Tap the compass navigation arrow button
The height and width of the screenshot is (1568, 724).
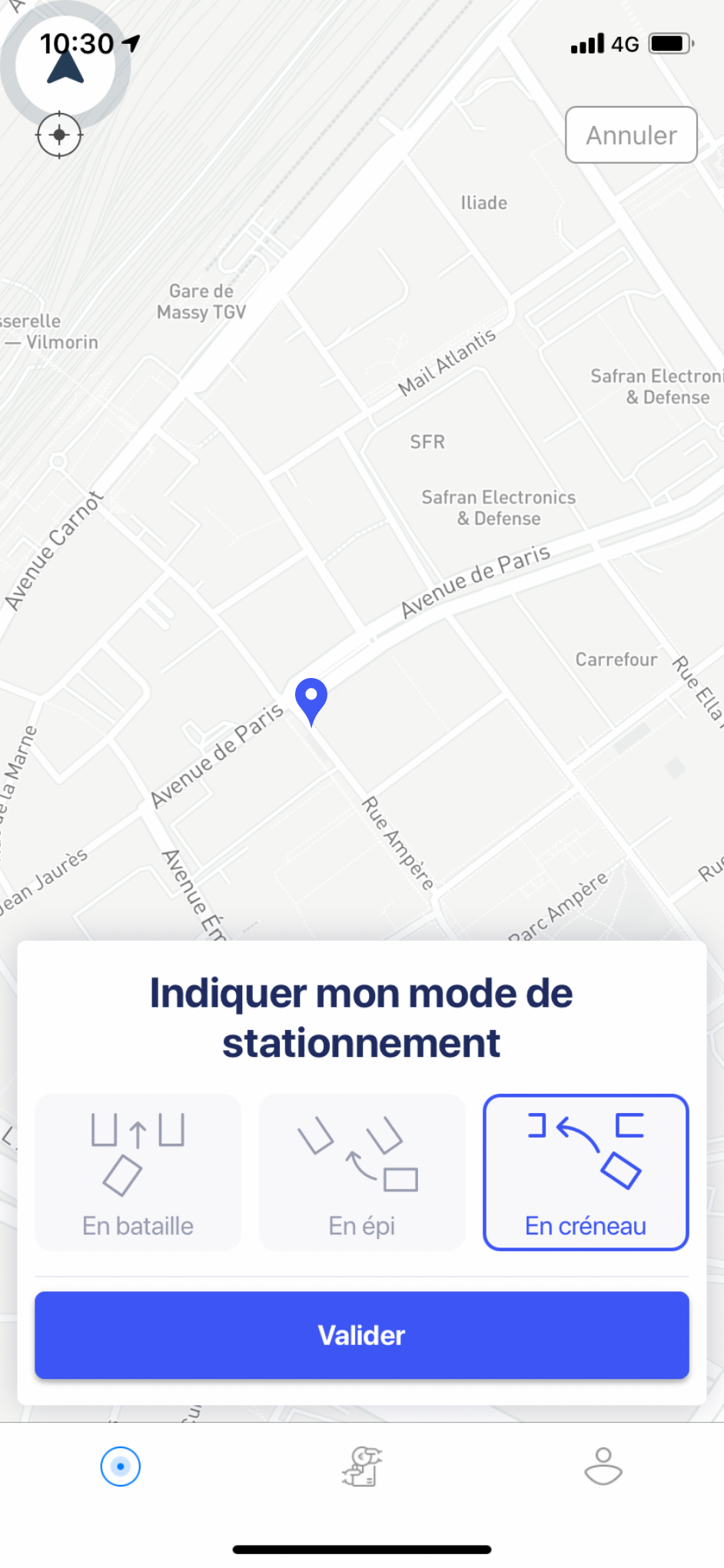(x=65, y=65)
